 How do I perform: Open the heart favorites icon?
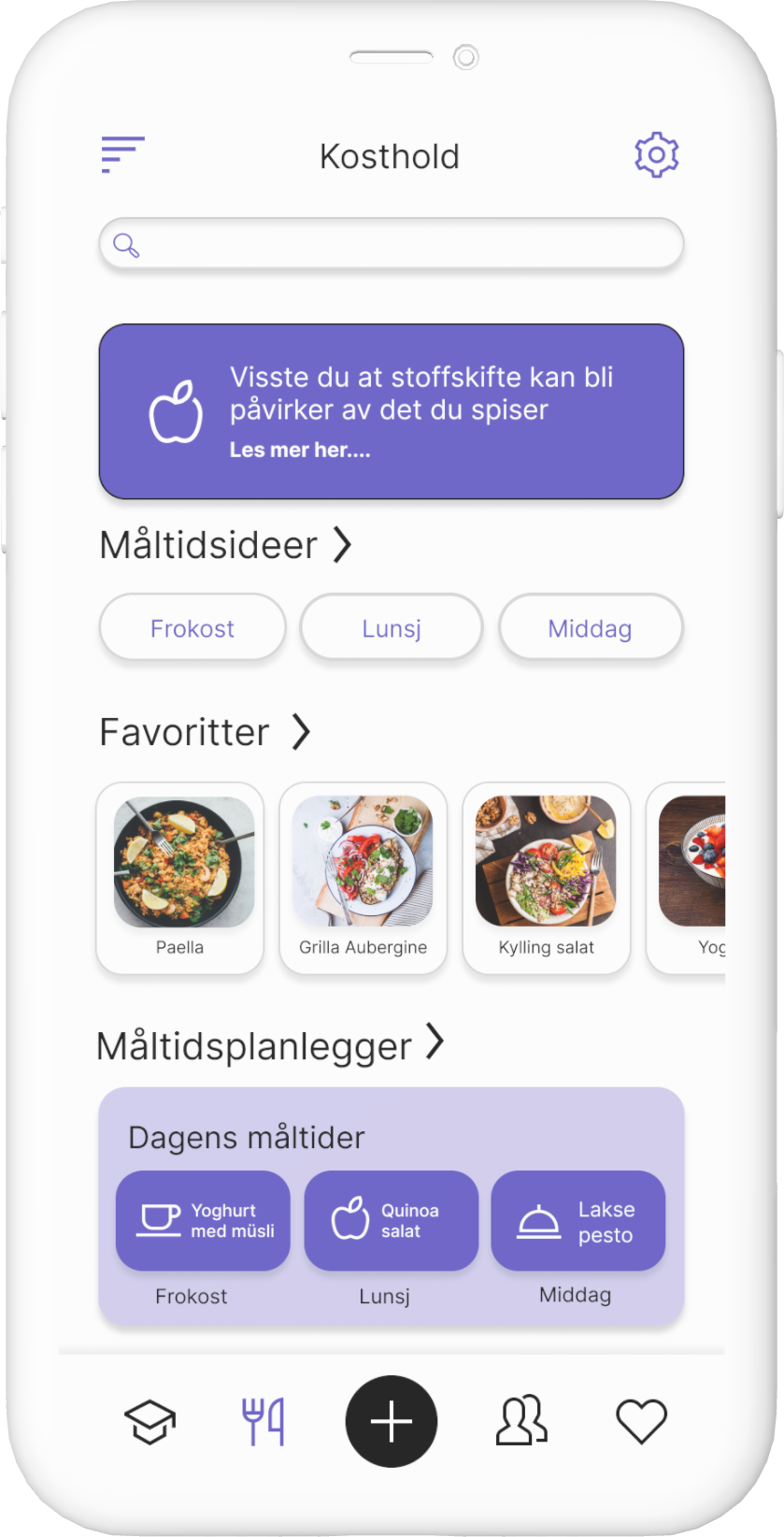click(639, 1423)
